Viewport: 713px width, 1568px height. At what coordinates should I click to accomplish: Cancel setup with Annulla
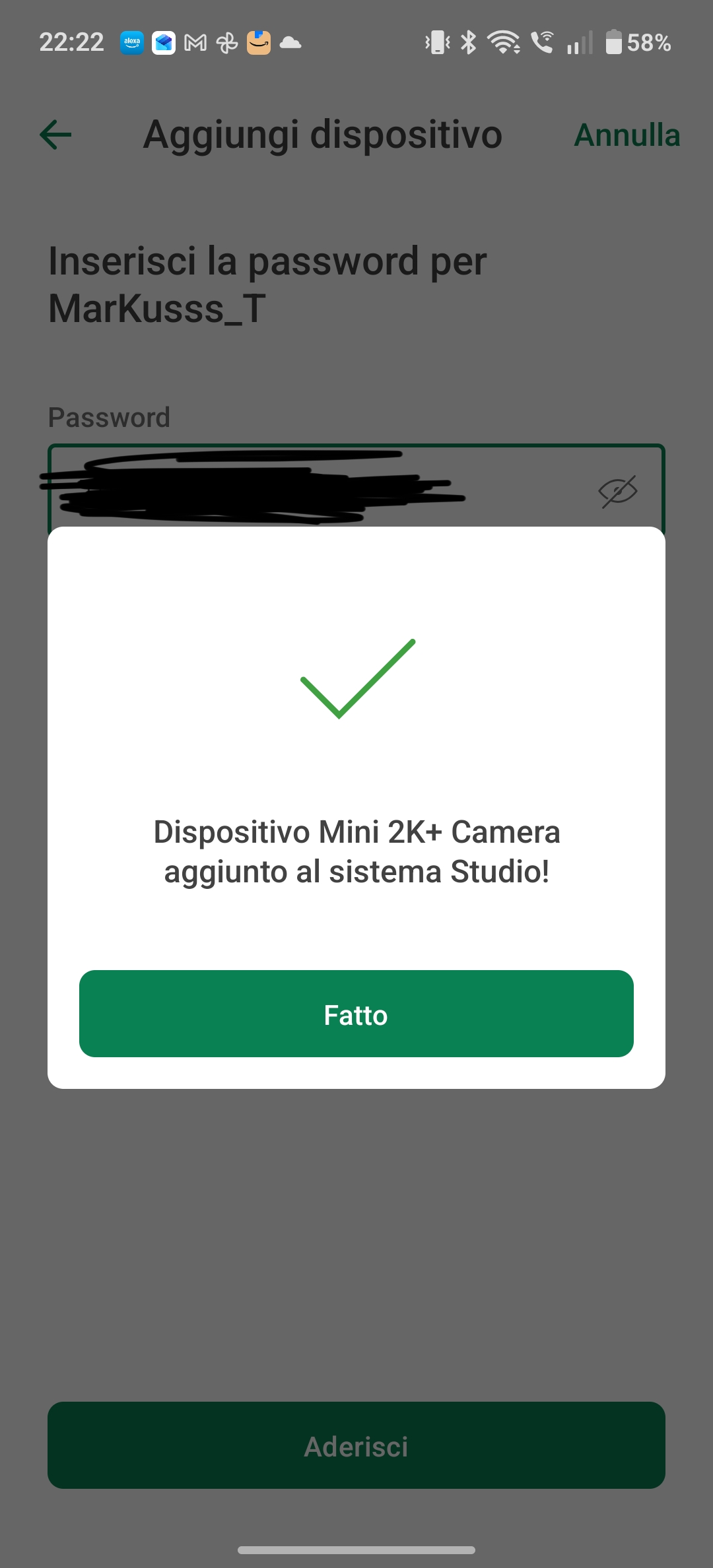627,135
